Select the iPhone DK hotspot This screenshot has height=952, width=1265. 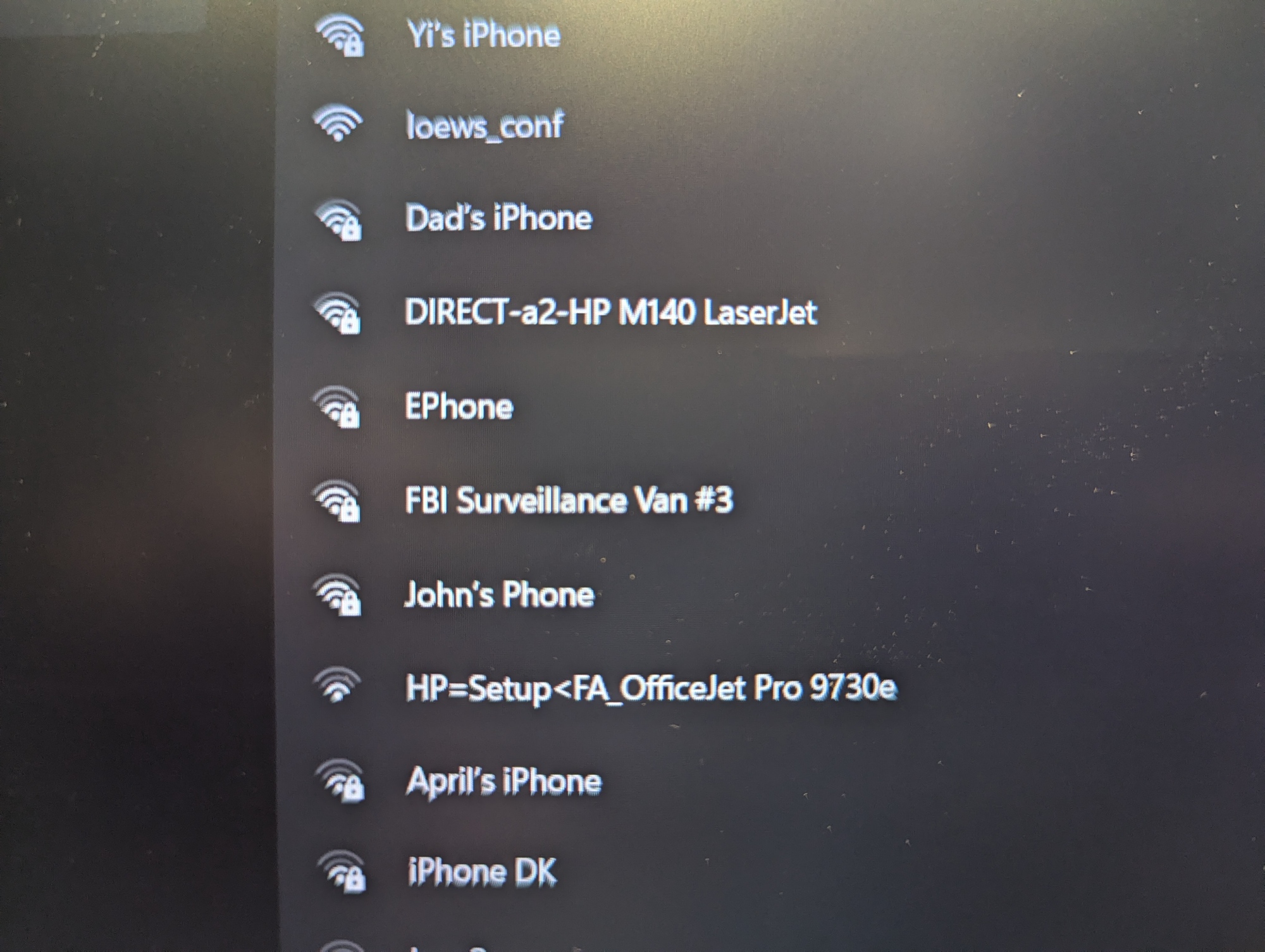(x=482, y=872)
